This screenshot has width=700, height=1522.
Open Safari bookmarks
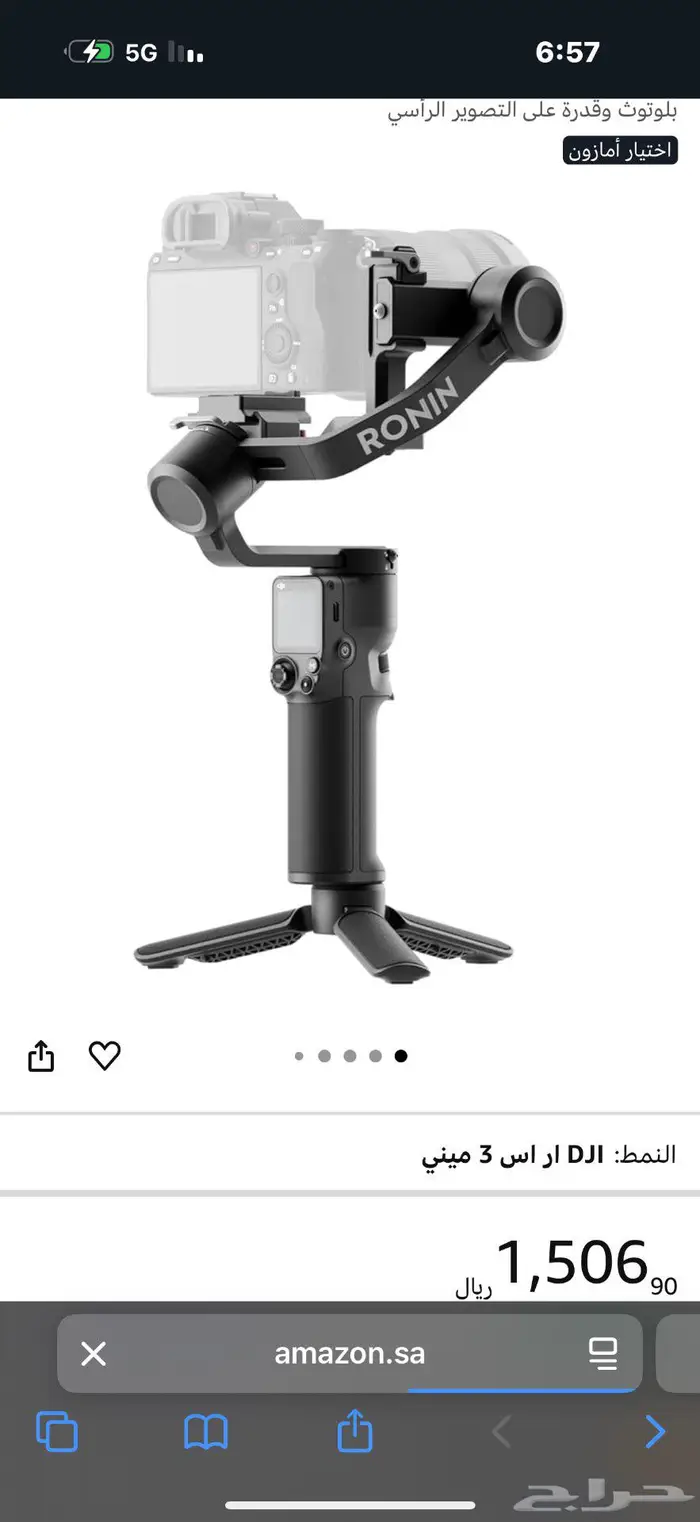tap(206, 1433)
